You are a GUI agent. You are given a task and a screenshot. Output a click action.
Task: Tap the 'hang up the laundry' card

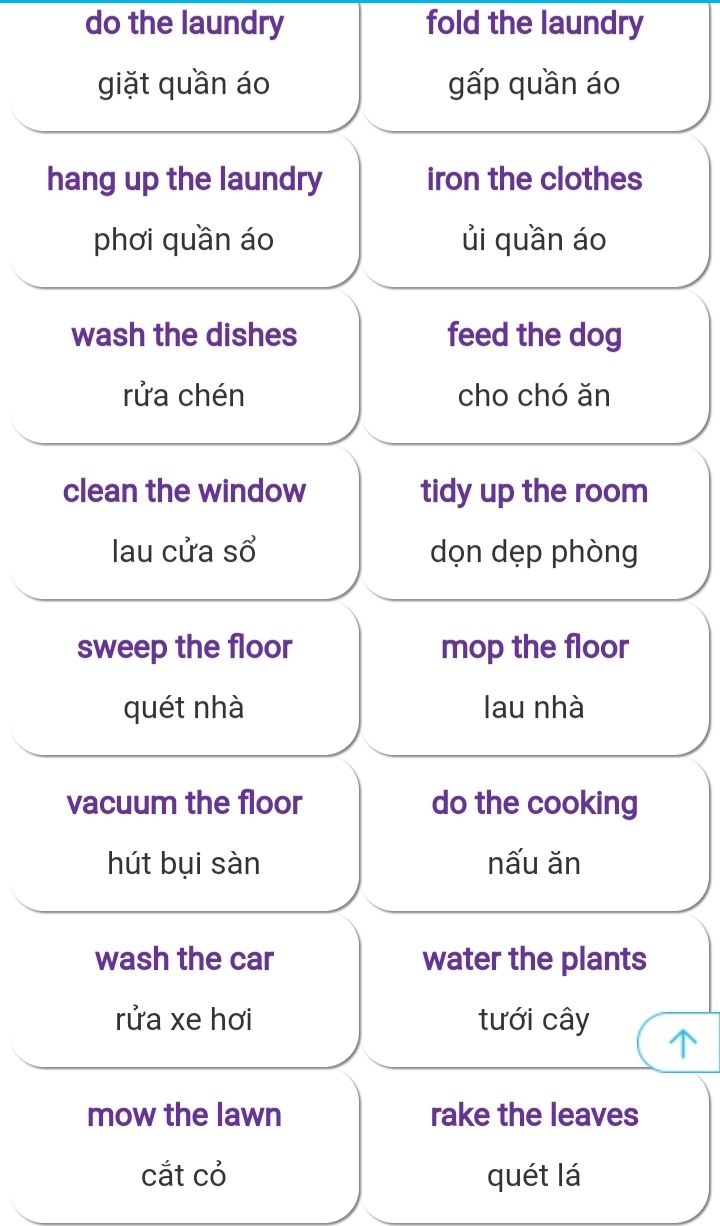point(185,210)
